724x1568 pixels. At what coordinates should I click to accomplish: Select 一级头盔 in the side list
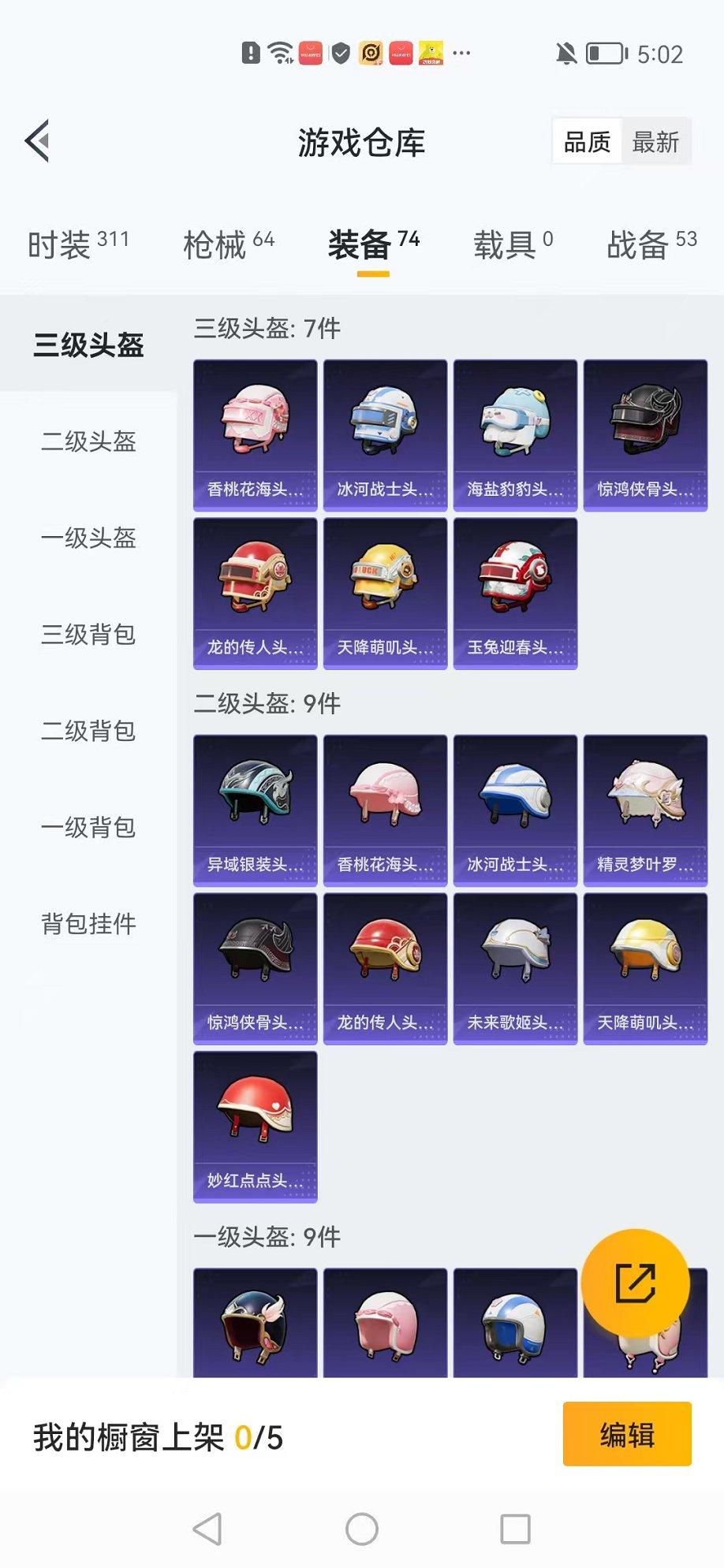(x=88, y=538)
